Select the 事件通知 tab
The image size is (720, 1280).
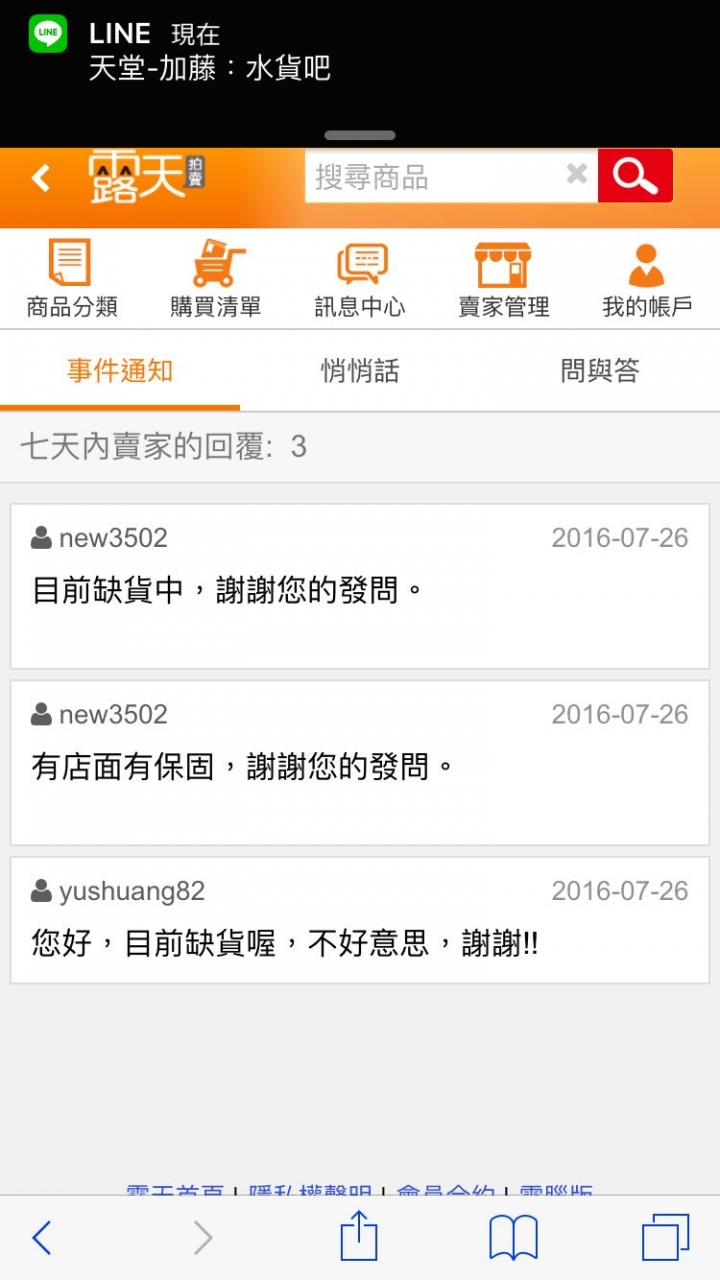pos(120,371)
